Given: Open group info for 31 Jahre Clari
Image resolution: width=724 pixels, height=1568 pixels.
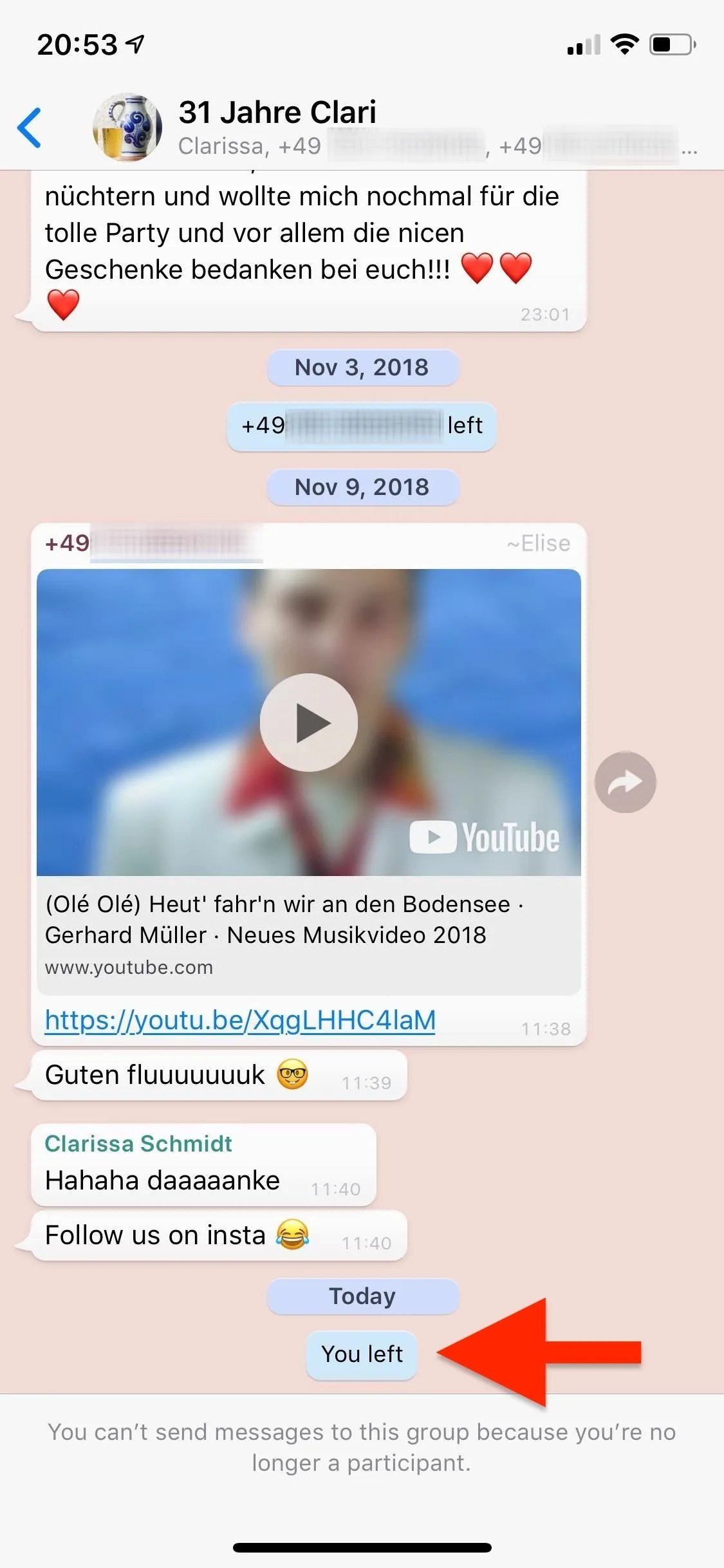Looking at the screenshot, I should coord(277,113).
